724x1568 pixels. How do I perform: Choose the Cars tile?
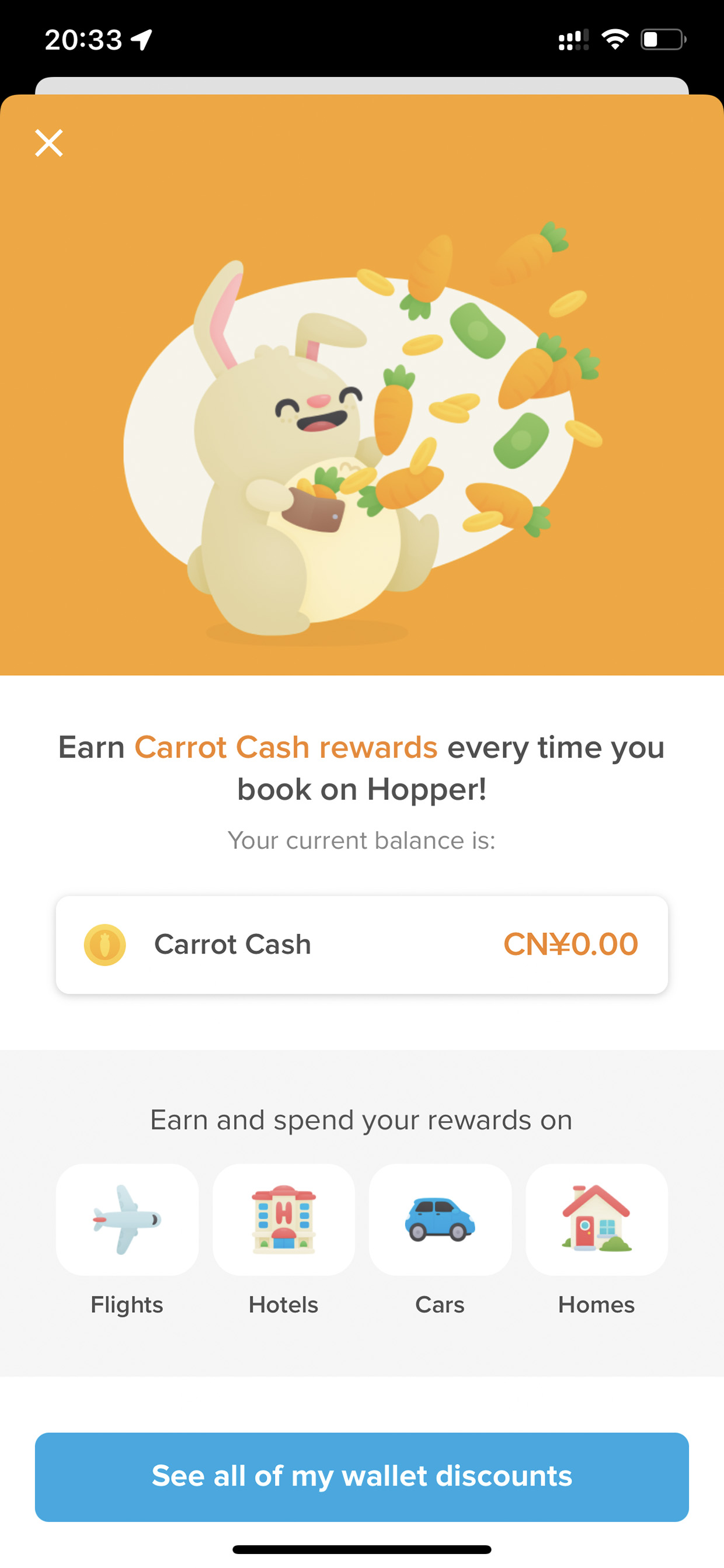pyautogui.click(x=440, y=1220)
